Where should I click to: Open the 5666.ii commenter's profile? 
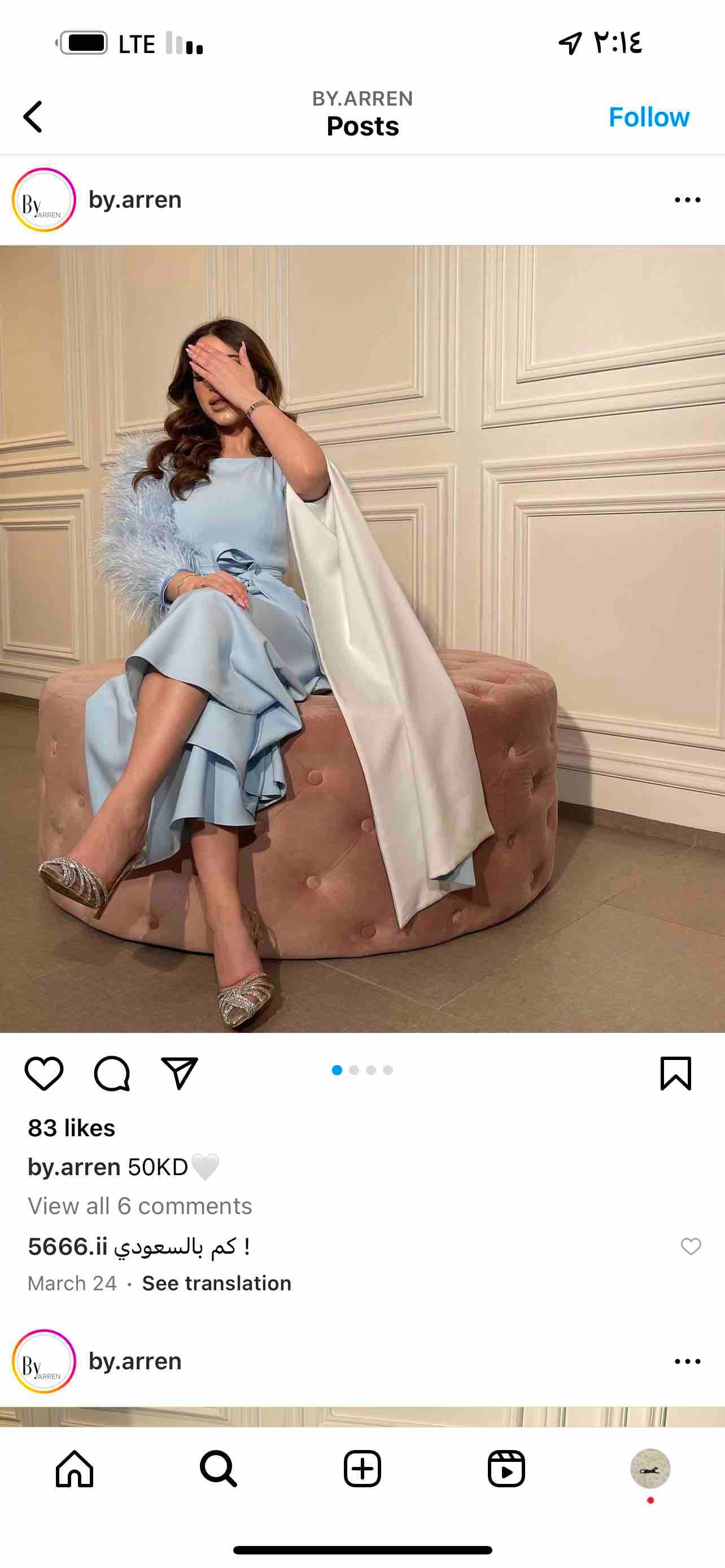68,1247
